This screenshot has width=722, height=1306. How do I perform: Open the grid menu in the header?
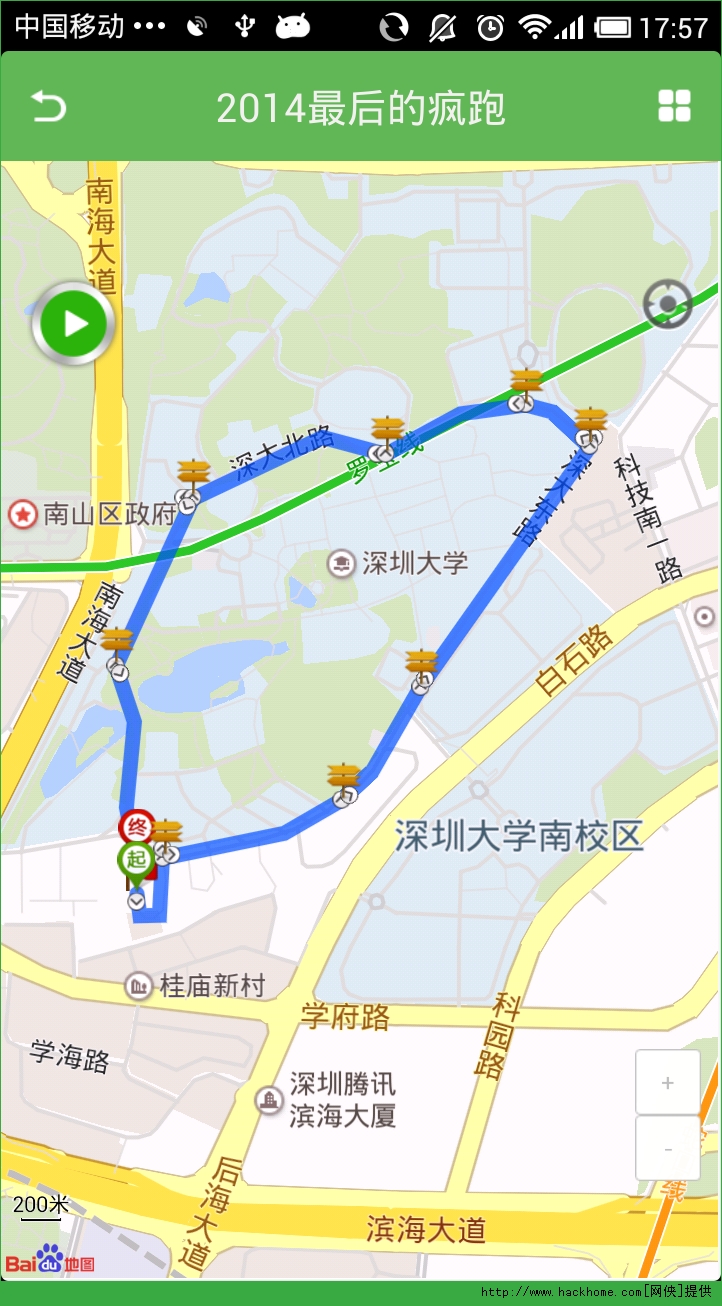tap(674, 106)
